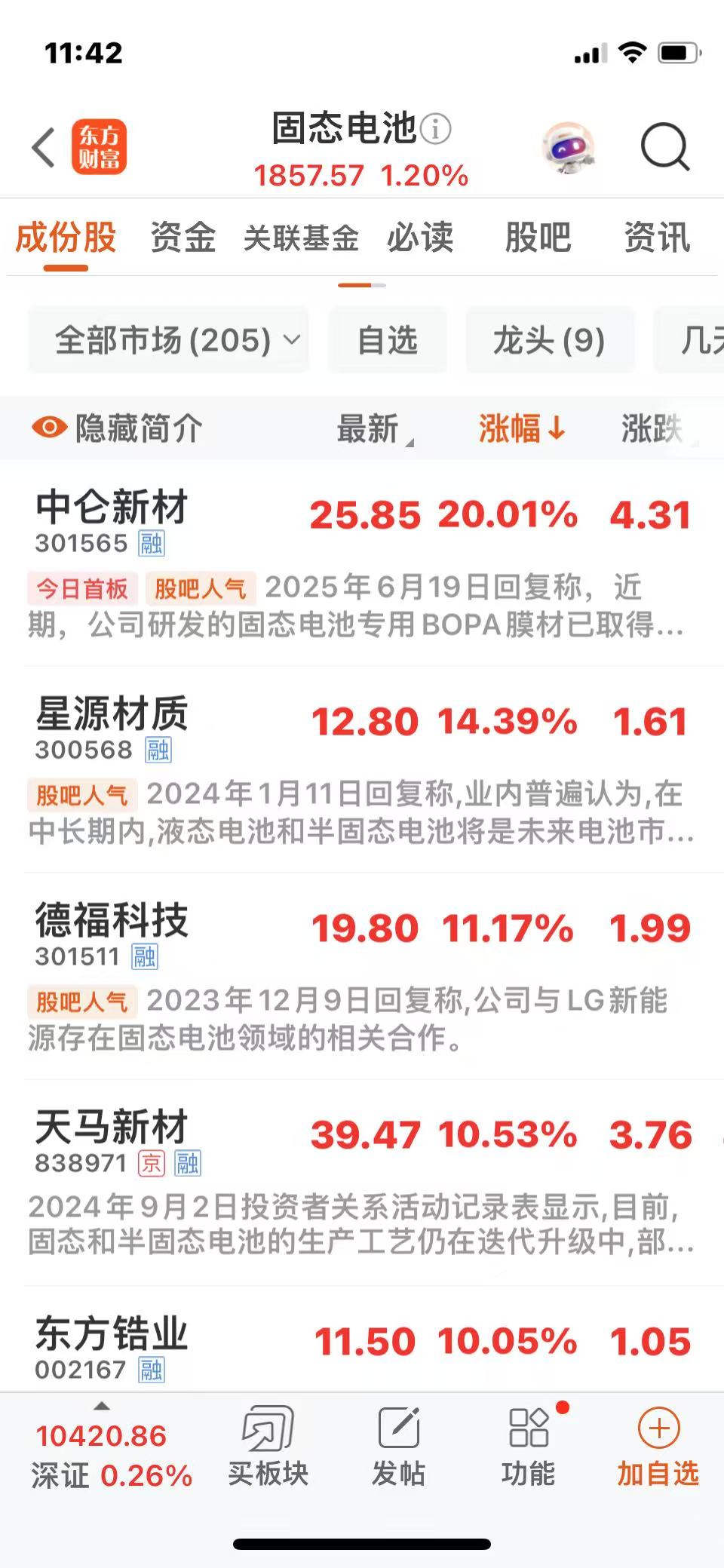Open 中仑新材 stock details

point(112,507)
